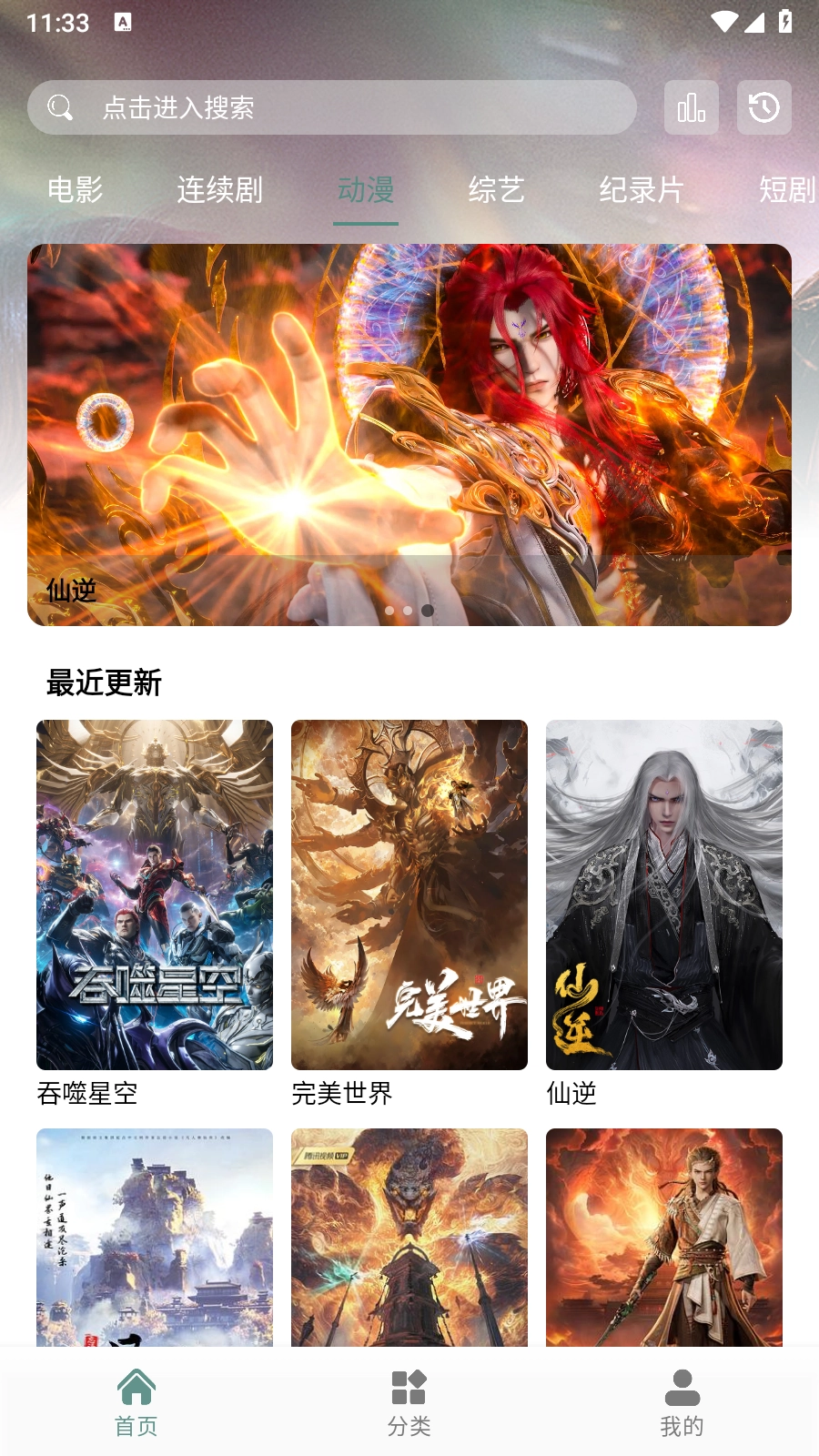Screen dimensions: 819x1456
Task: Reveal more categories past 短剧
Action: click(x=783, y=191)
